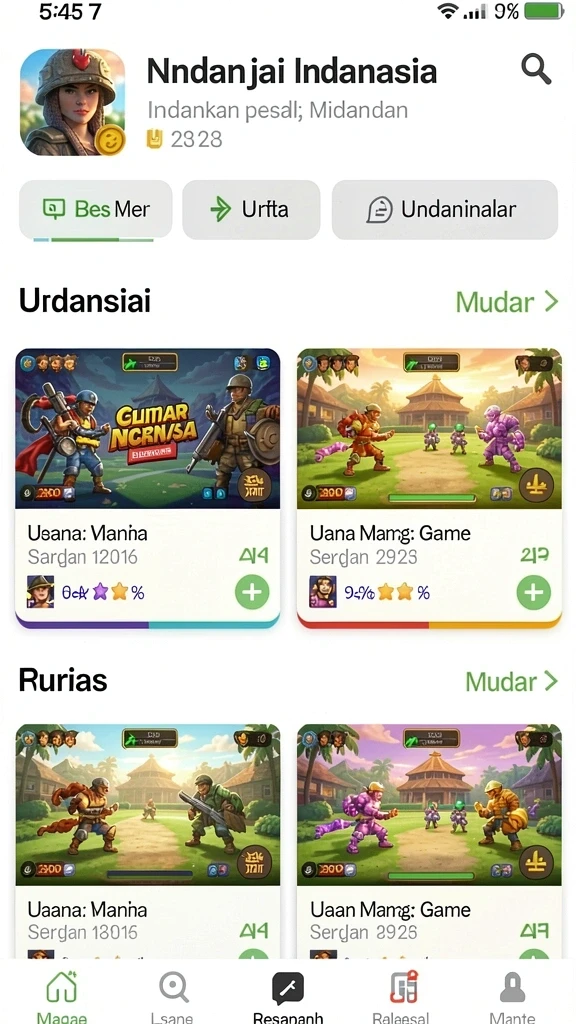Tap Mudar next to Urdansiai
The width and height of the screenshot is (576, 1024).
[x=507, y=302]
